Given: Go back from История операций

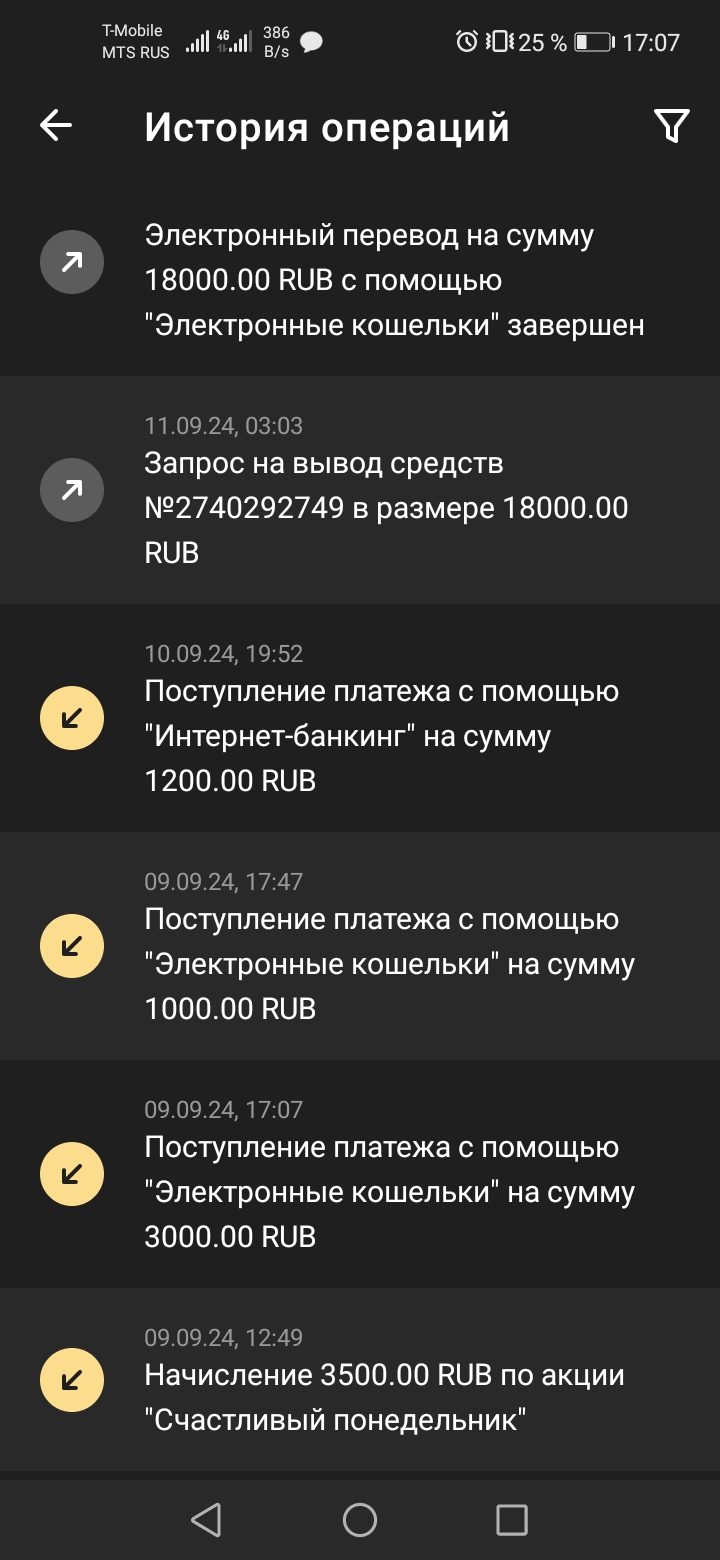Looking at the screenshot, I should (56, 126).
